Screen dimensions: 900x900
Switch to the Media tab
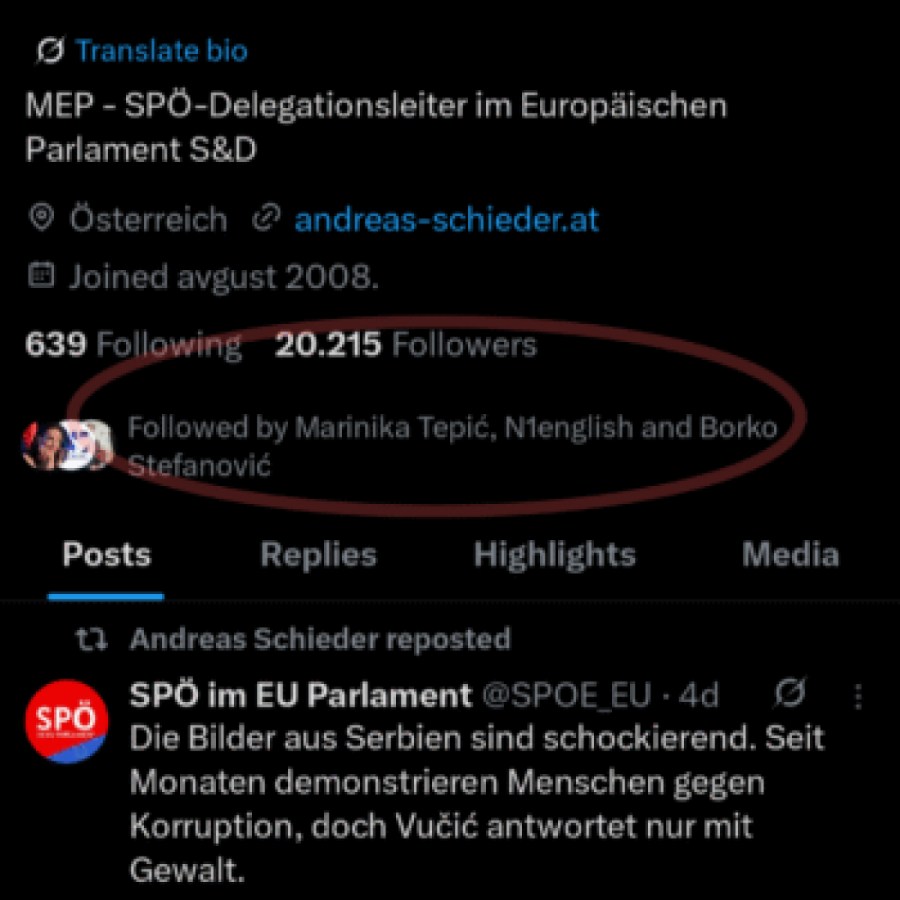790,555
